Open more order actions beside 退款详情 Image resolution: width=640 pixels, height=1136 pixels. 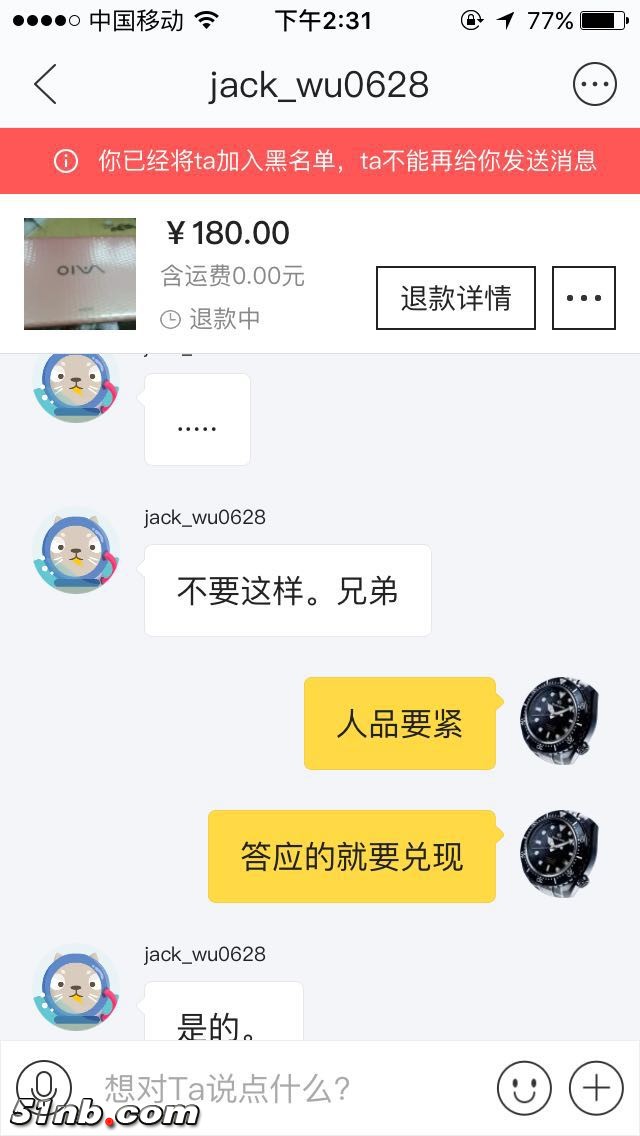584,298
